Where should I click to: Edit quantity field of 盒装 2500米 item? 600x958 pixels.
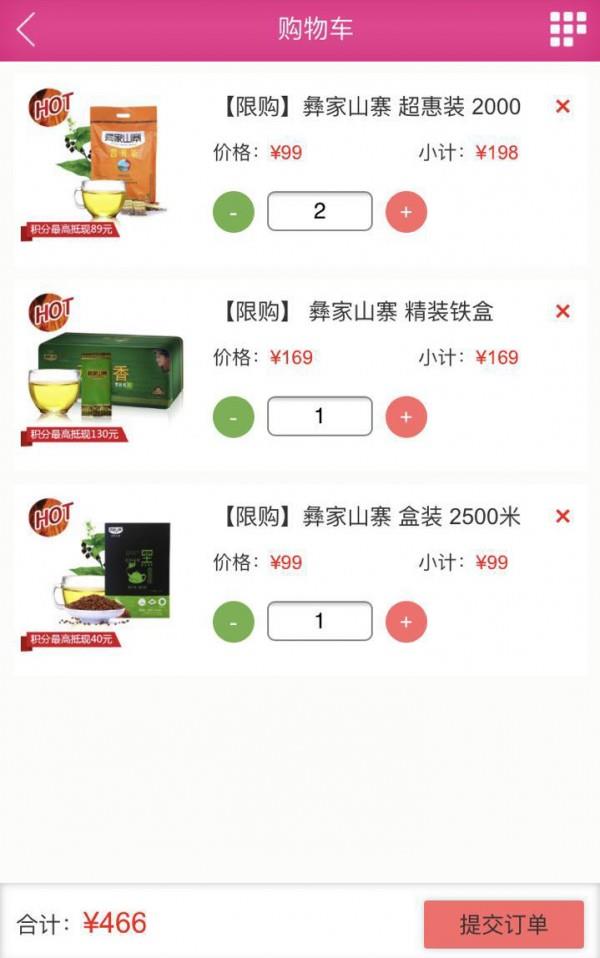(x=319, y=622)
